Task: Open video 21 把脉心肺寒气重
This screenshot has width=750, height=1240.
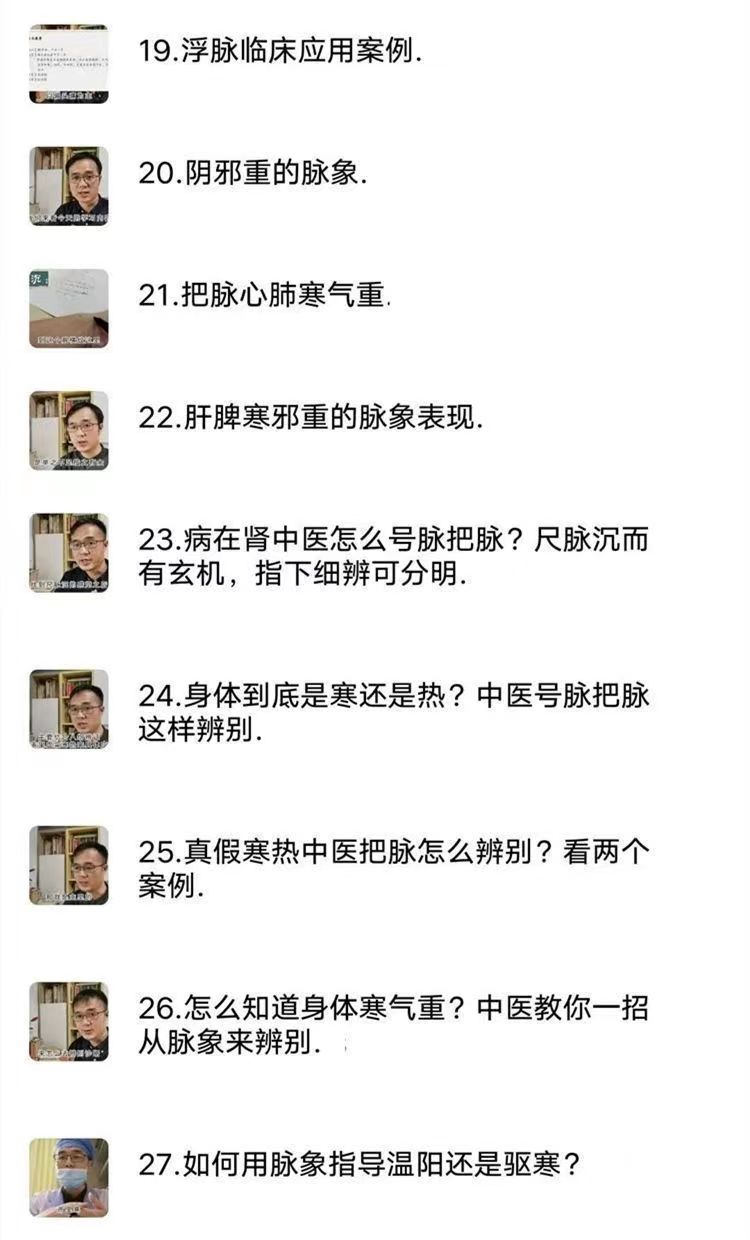Action: tap(265, 296)
